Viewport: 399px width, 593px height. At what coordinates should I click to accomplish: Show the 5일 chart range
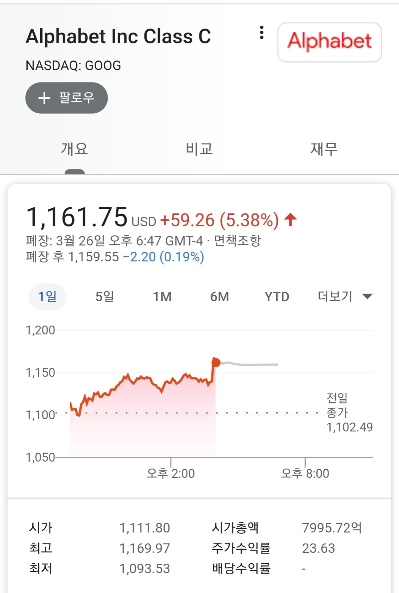(105, 296)
